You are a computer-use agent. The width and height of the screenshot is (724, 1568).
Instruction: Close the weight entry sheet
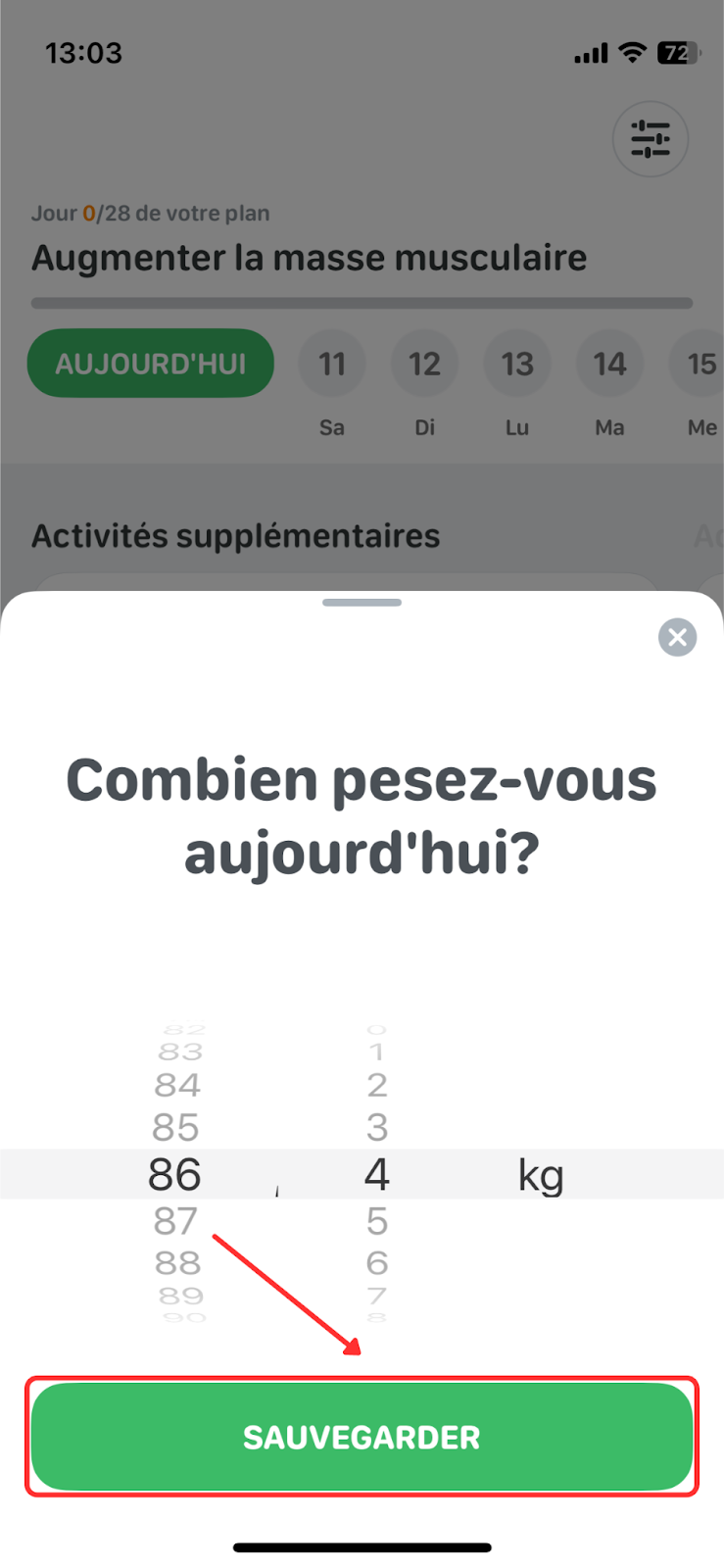[x=677, y=637]
